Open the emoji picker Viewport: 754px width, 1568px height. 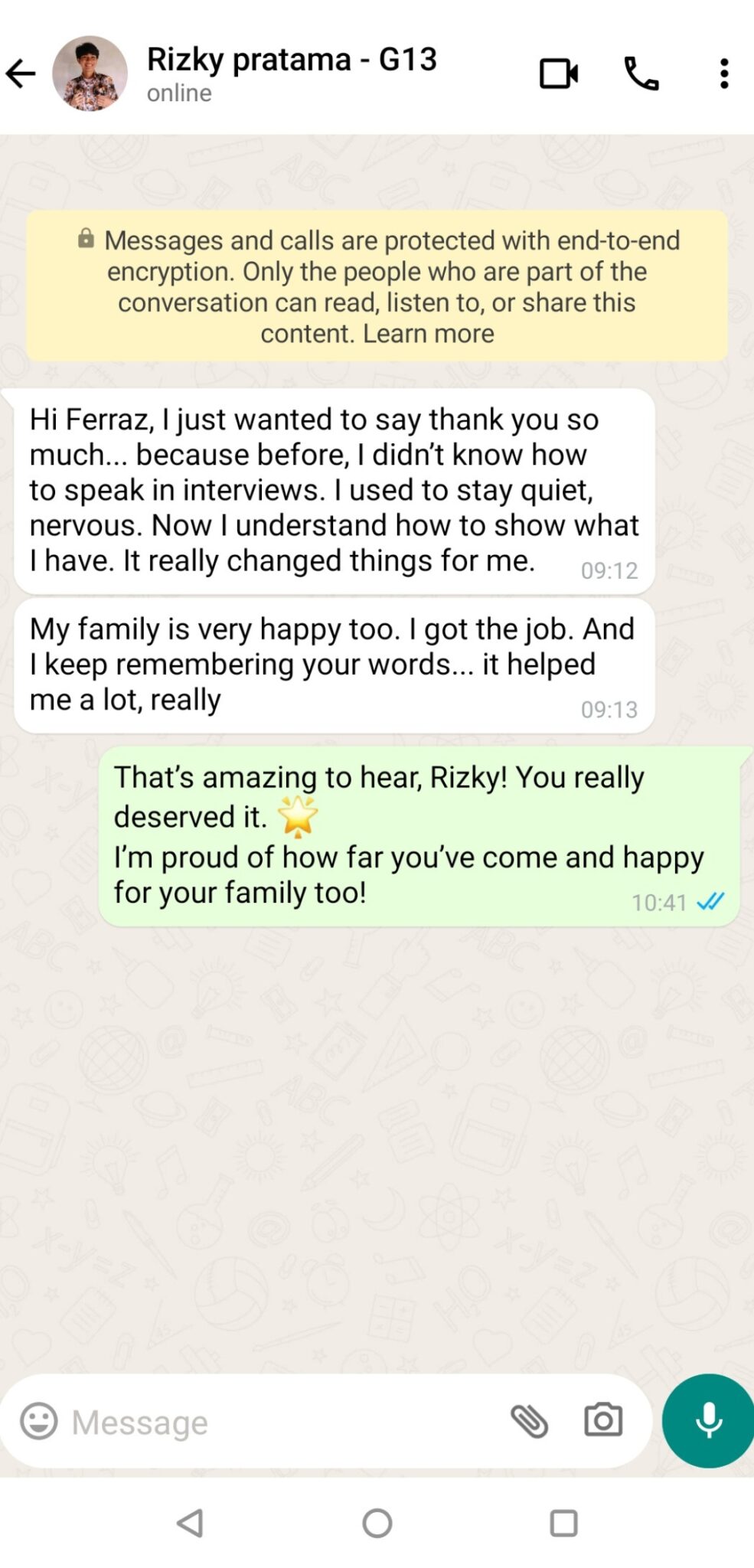tap(39, 1422)
